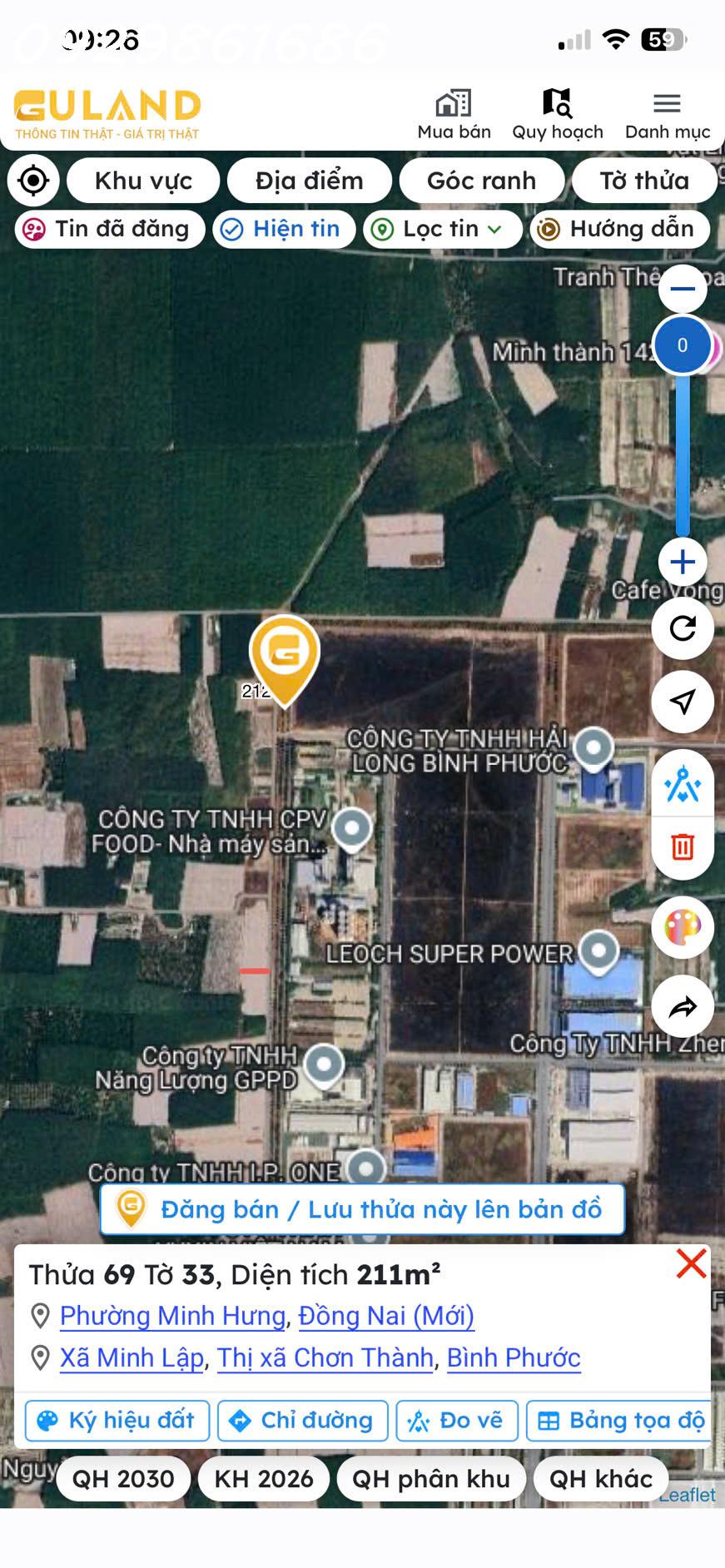Click the map rotate/refresh icon
Screen dimensions: 725x1568
682,628
